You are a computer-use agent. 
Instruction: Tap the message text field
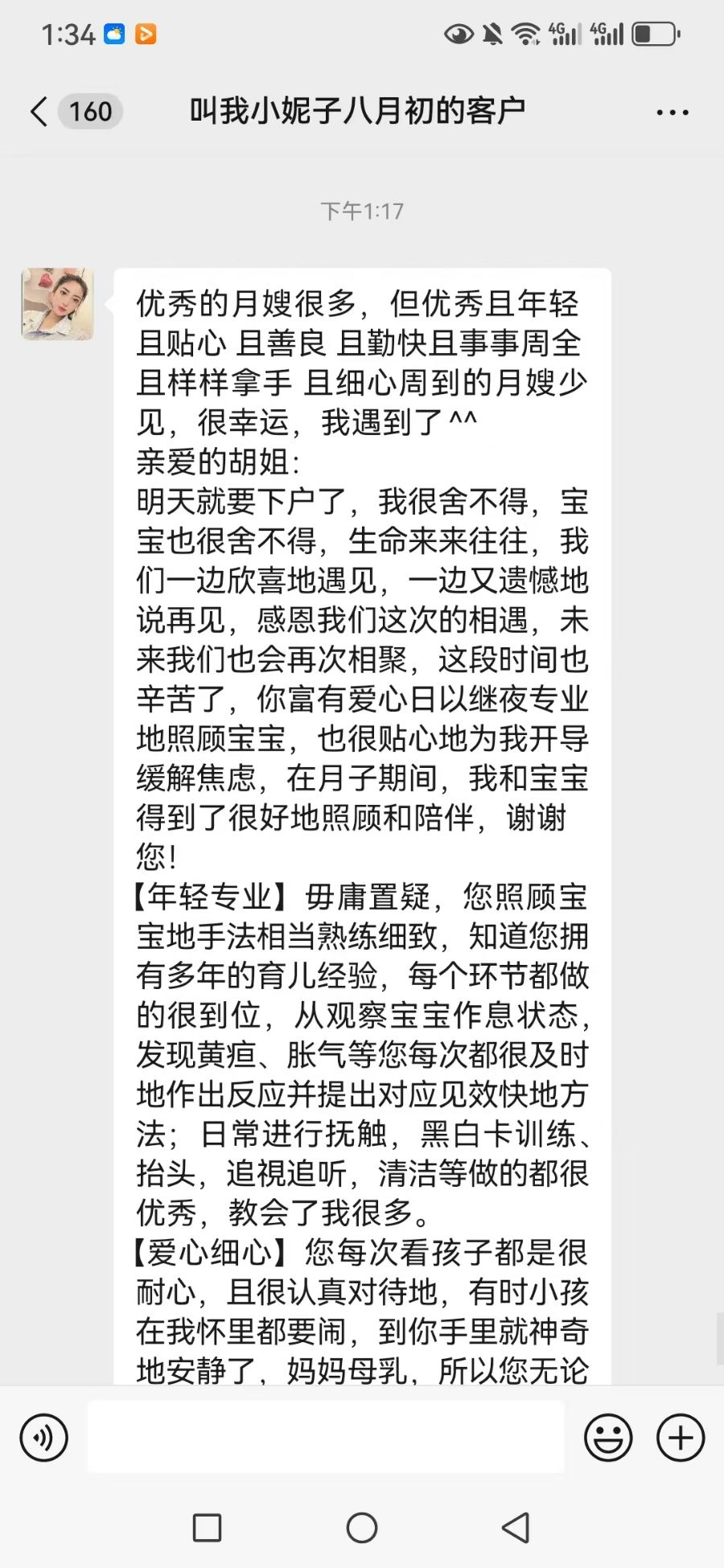(x=326, y=1436)
